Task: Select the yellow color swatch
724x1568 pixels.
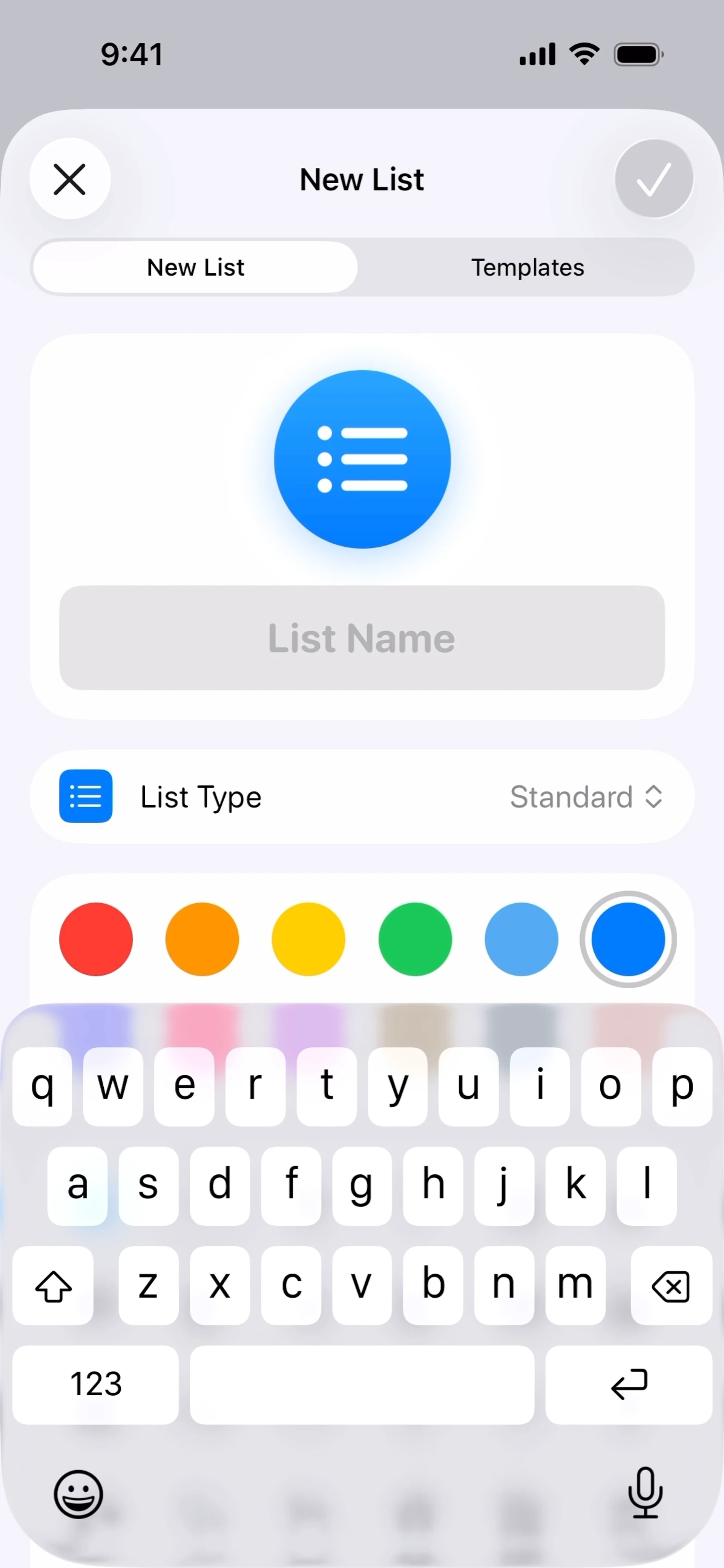Action: pos(308,939)
